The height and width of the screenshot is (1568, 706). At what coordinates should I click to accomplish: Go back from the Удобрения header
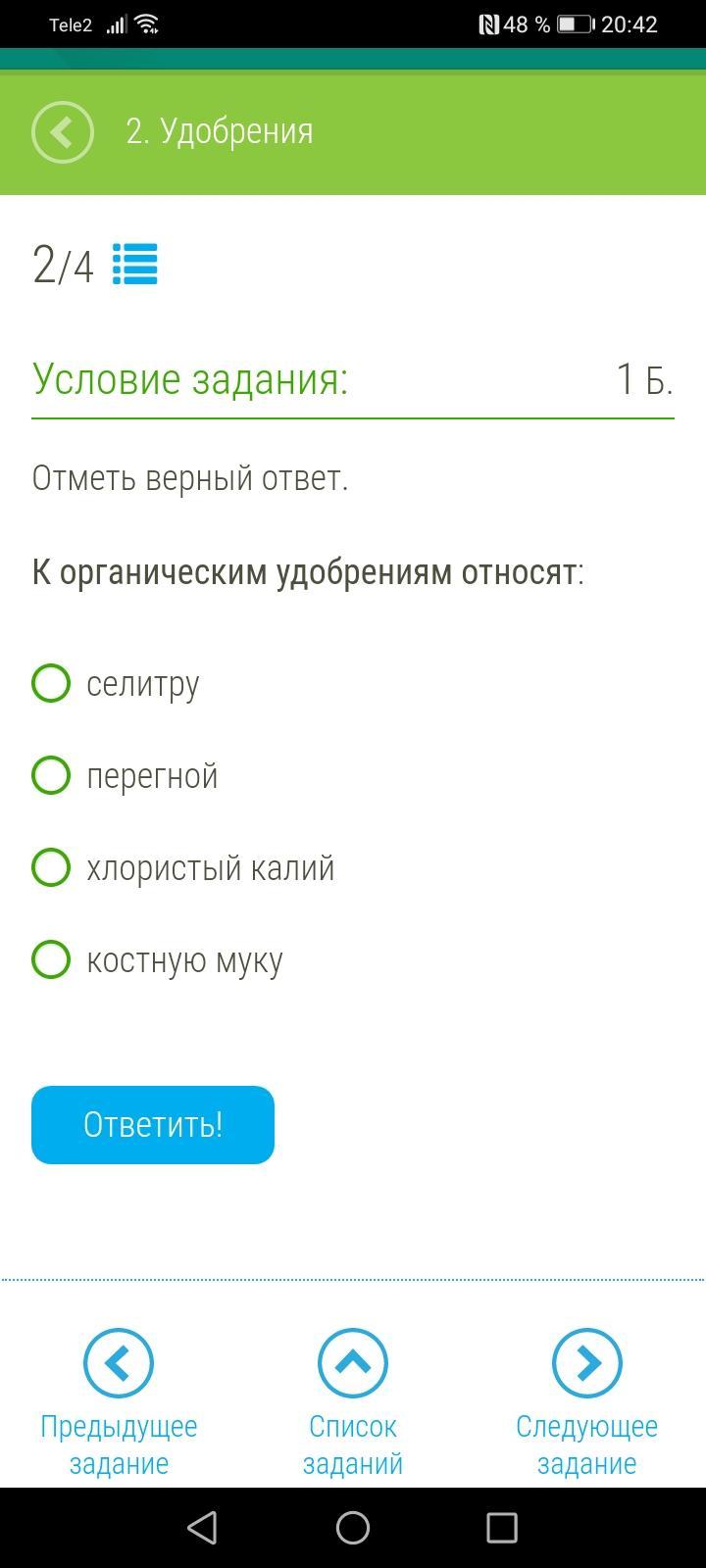(63, 131)
